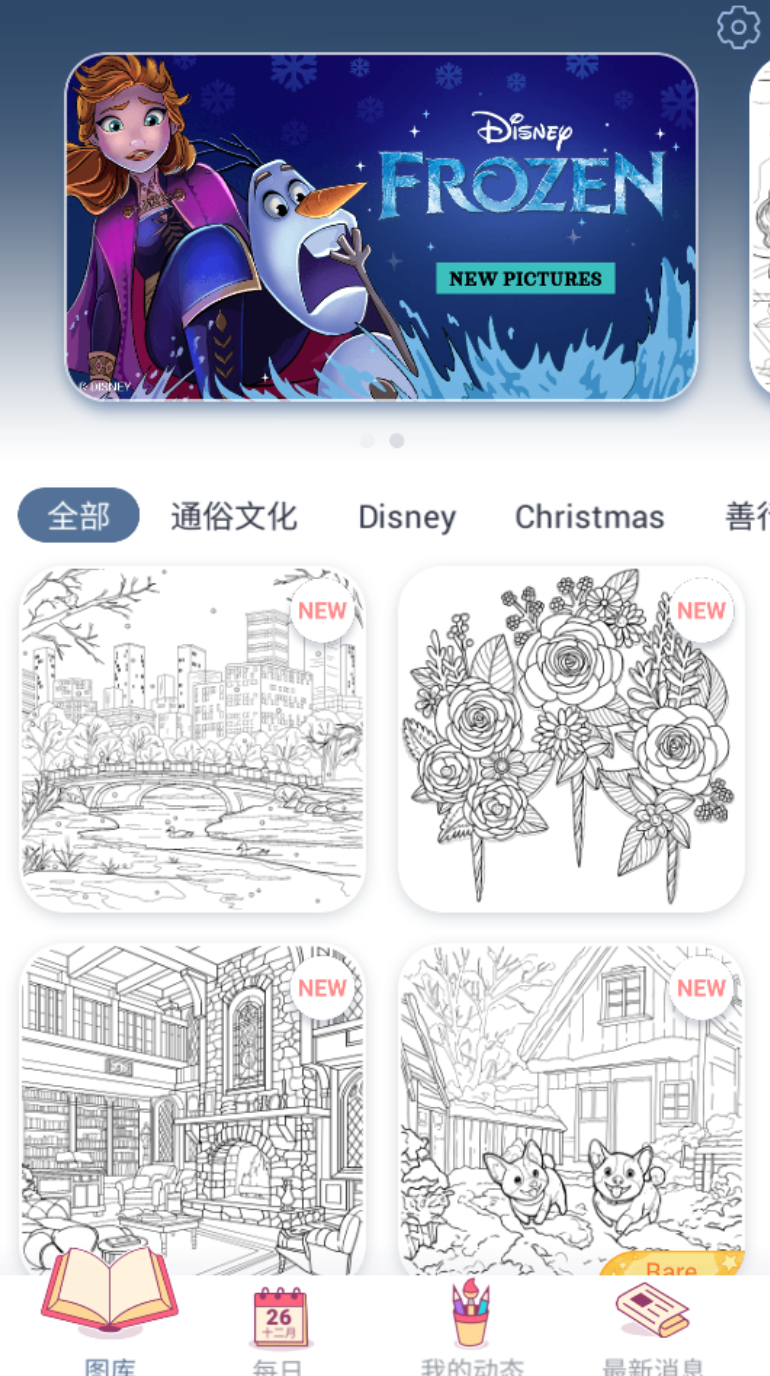The width and height of the screenshot is (770, 1376).
Task: Switch to the Disney category
Action: point(407,517)
